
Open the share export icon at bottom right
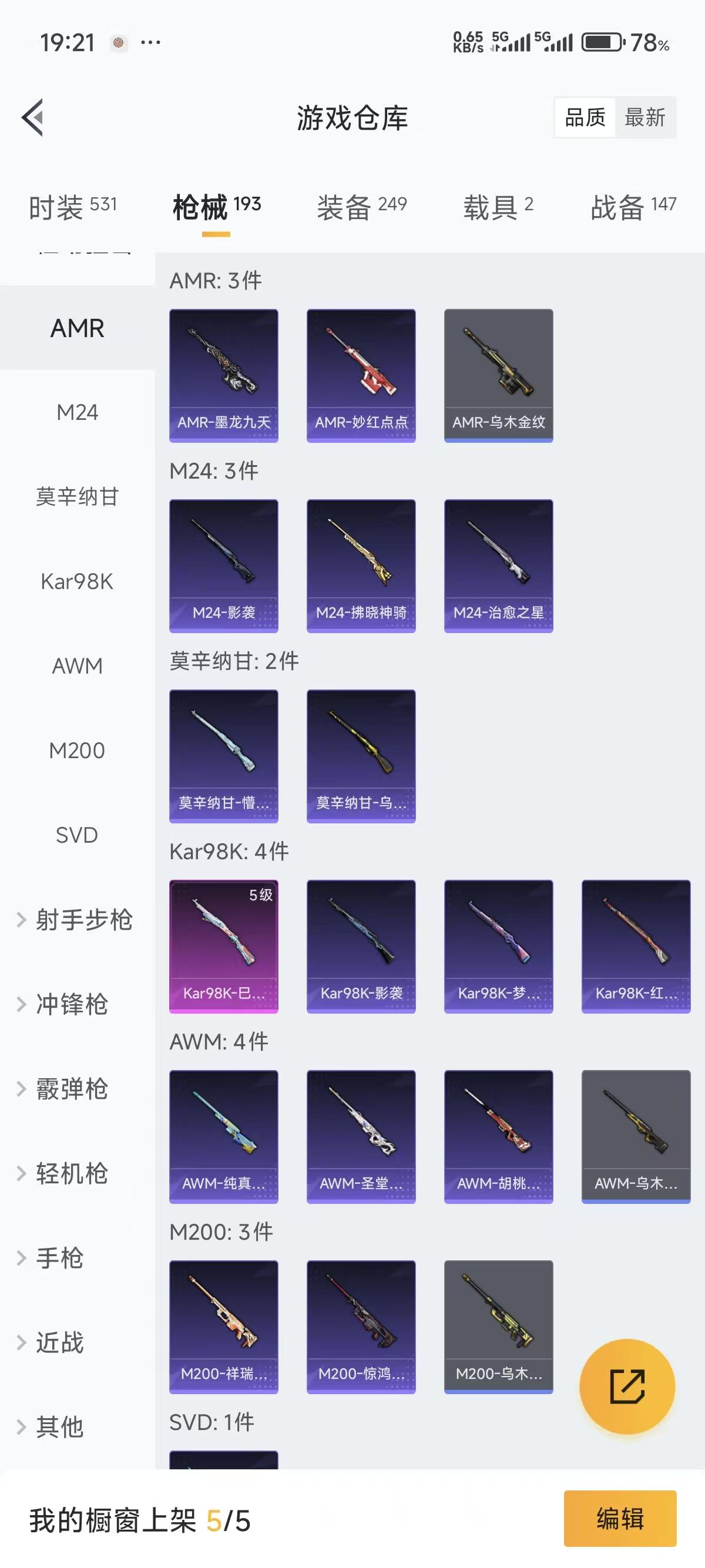(628, 1385)
